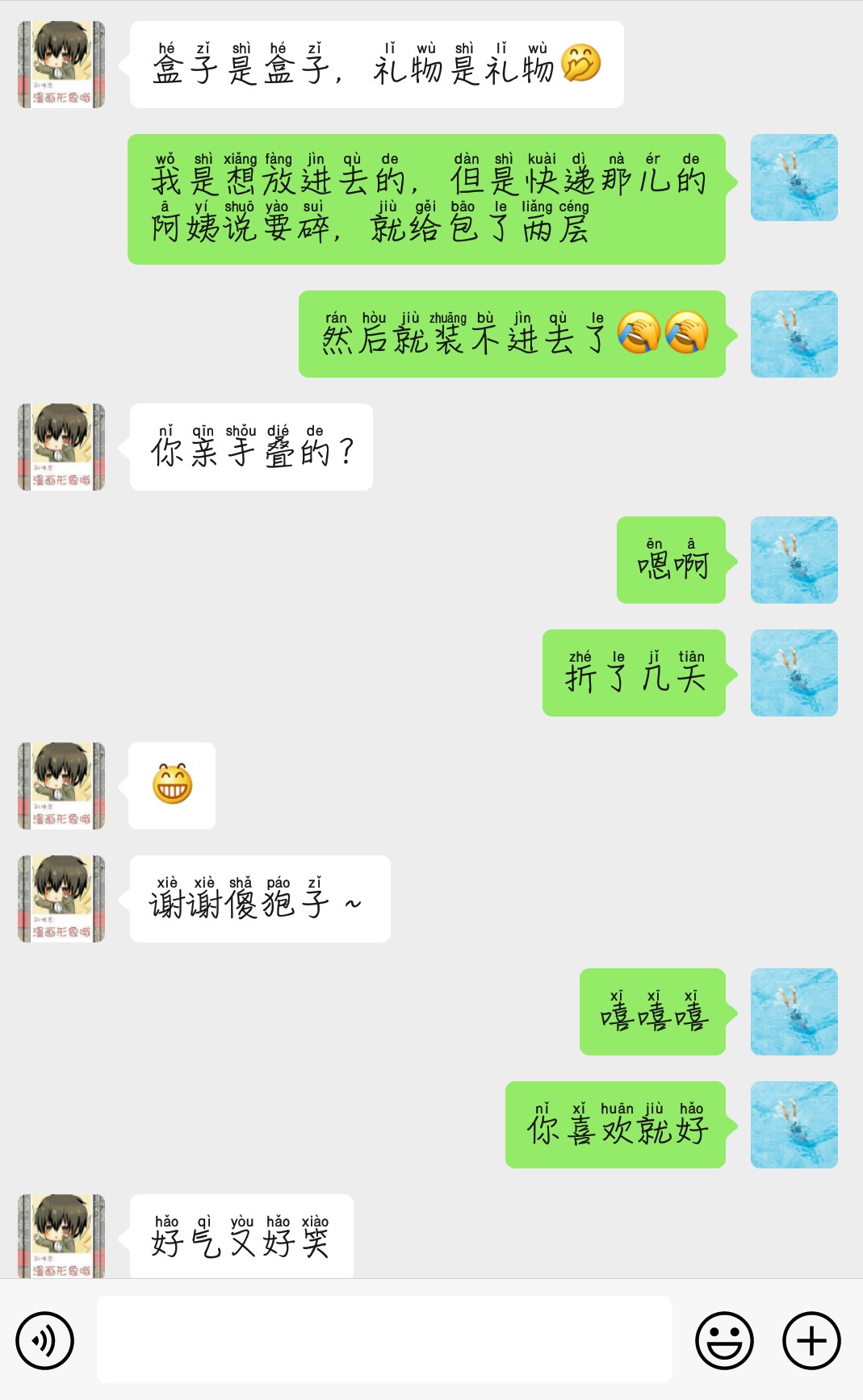Open avatar next to 你亲手叠的 message
Screen dimensions: 863x1400
point(61,447)
